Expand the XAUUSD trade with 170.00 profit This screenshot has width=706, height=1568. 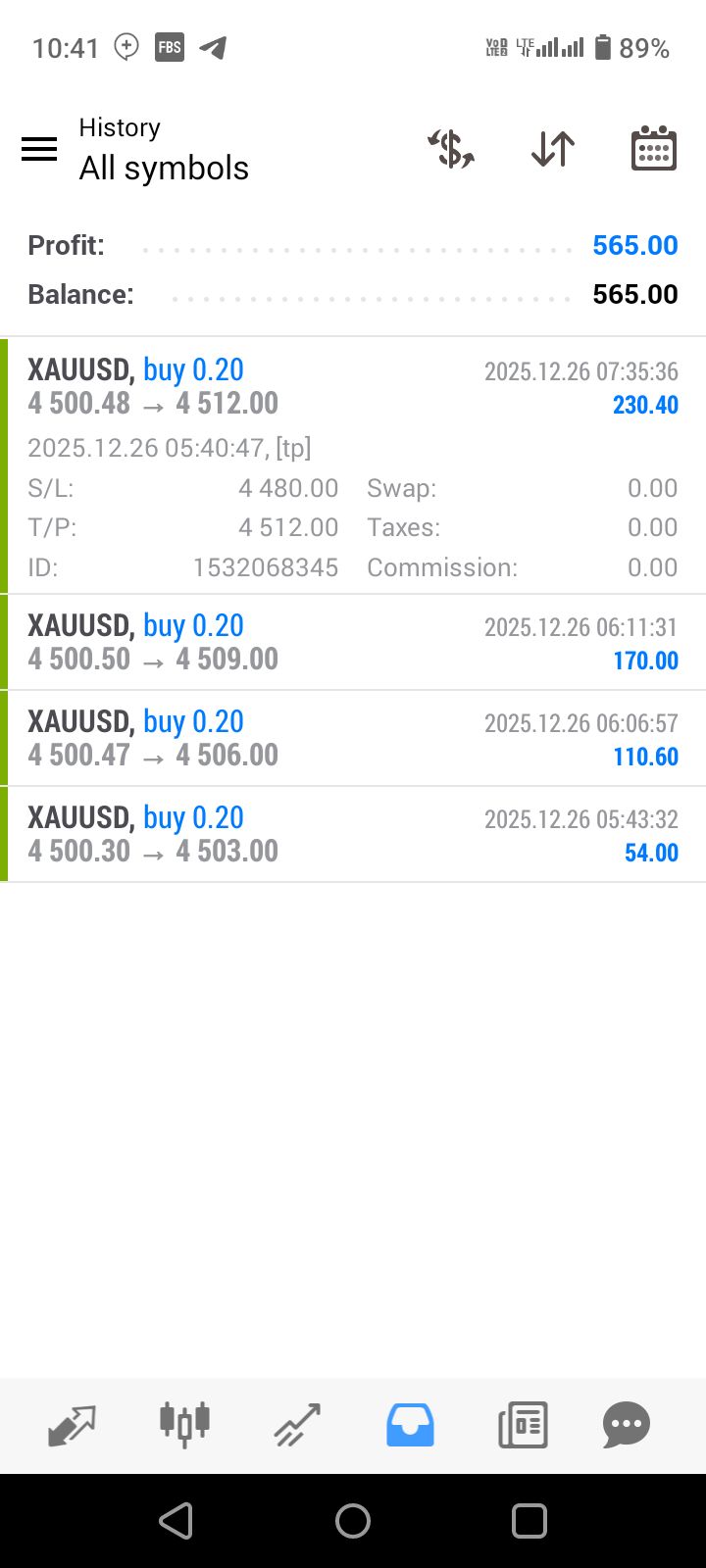[x=353, y=642]
